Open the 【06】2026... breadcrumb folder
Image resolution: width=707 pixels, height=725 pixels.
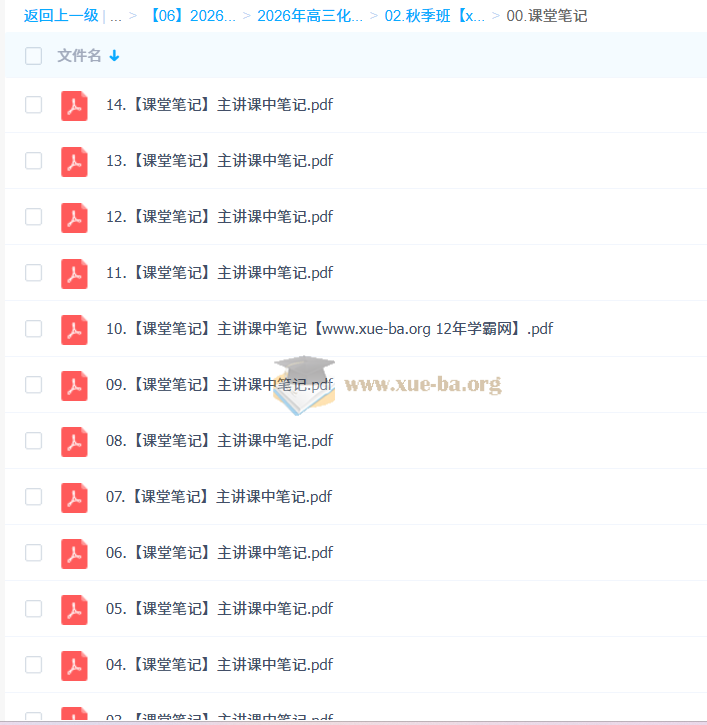pos(191,16)
